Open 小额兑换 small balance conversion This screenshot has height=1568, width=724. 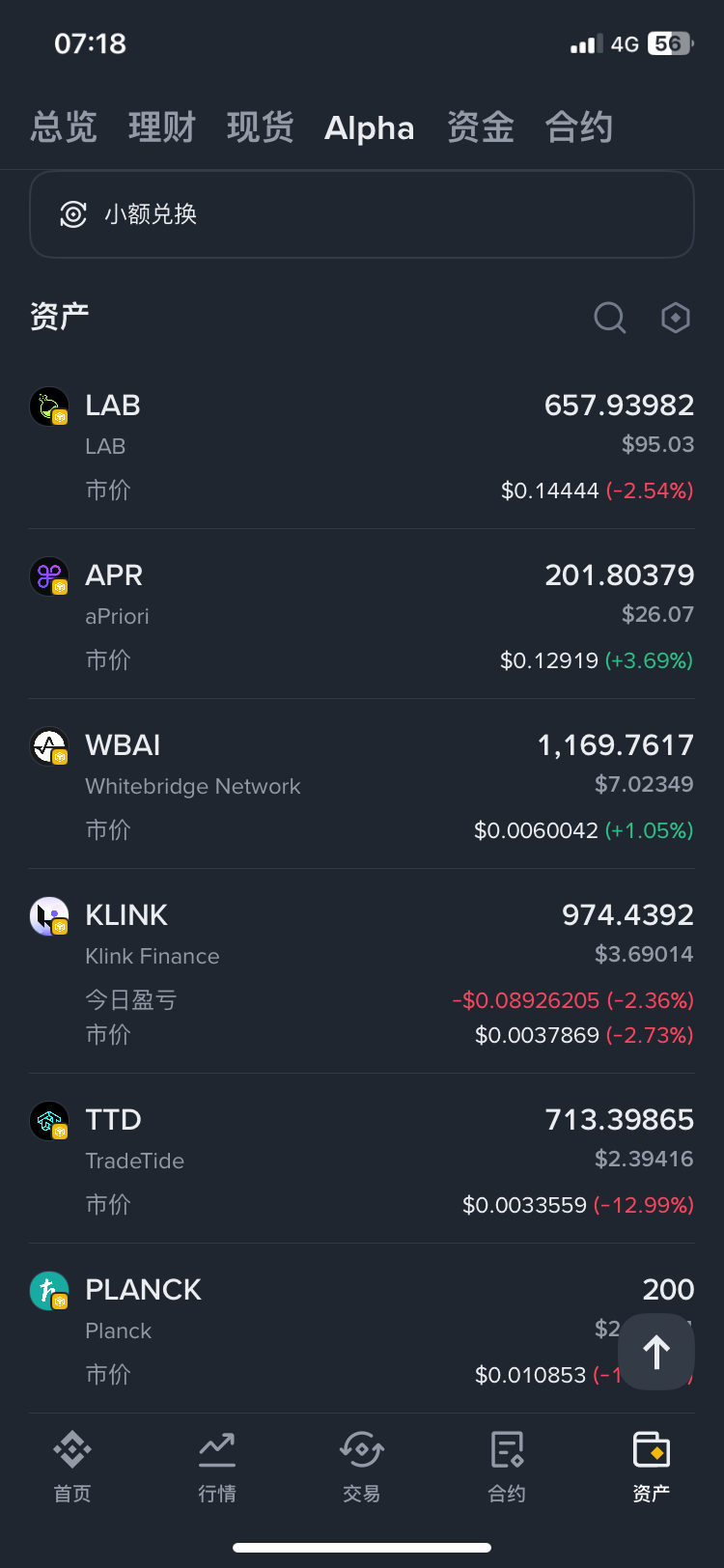[361, 214]
